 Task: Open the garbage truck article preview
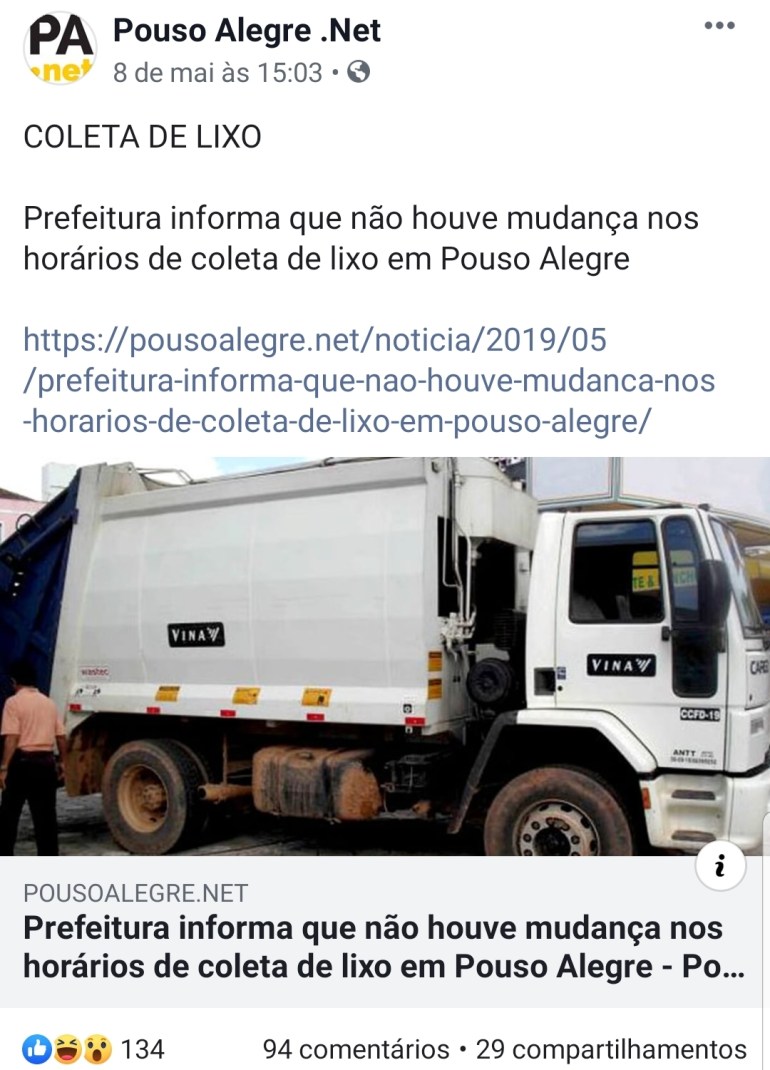[385, 656]
